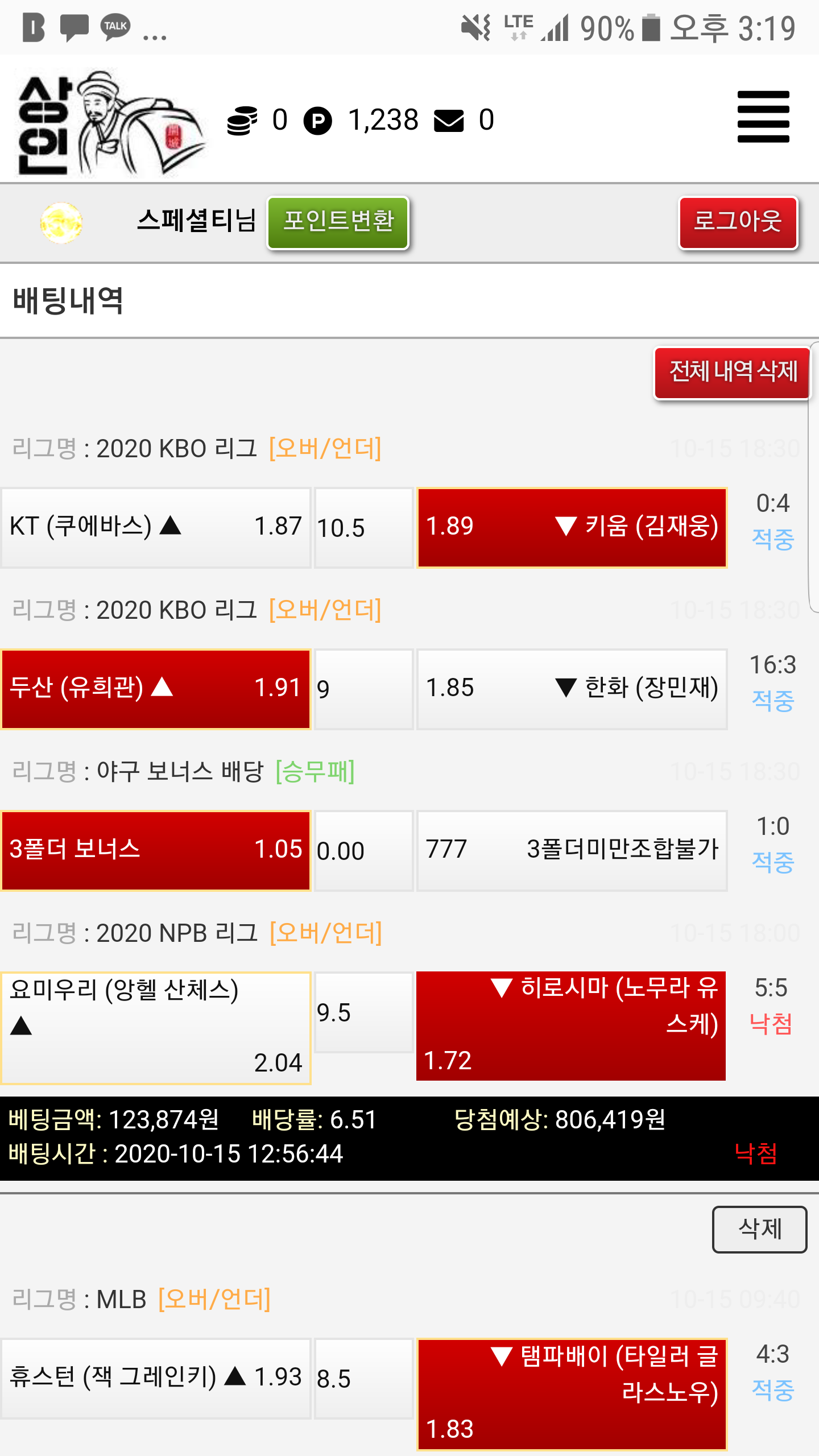Log out with 로그아웃 button
819x1456 pixels.
click(738, 222)
